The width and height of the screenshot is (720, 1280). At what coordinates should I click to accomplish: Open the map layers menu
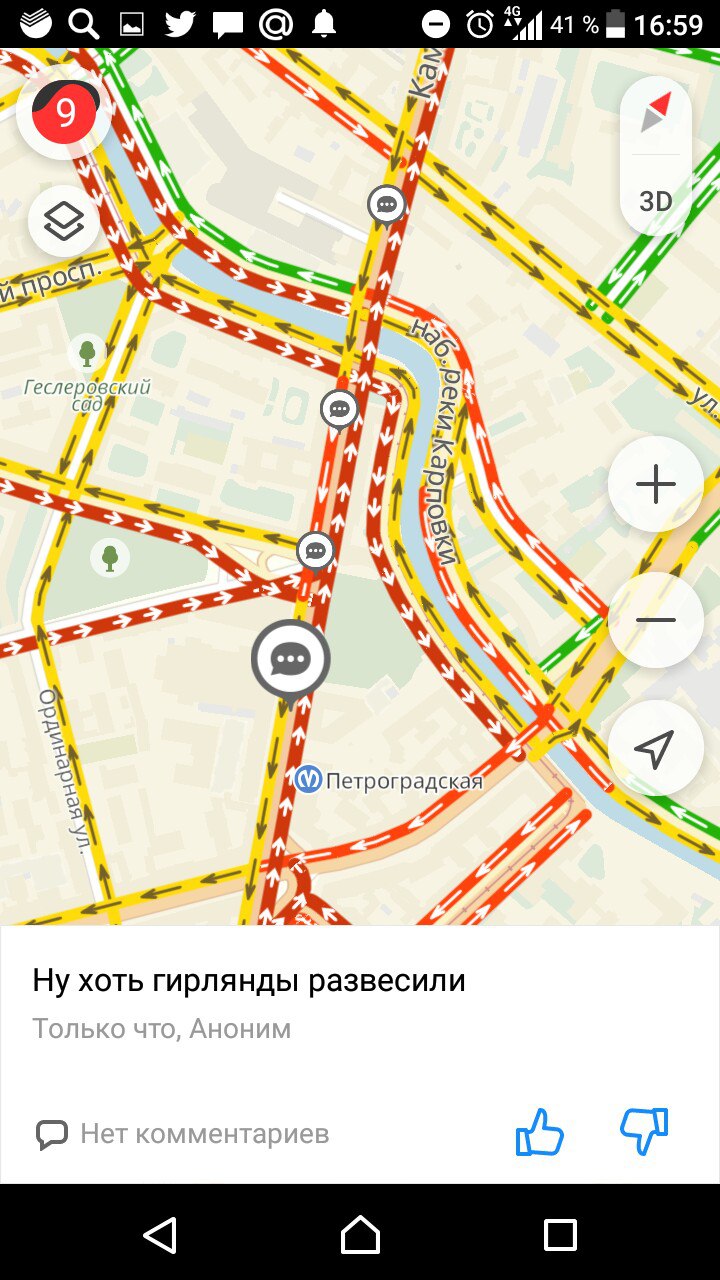click(x=64, y=222)
